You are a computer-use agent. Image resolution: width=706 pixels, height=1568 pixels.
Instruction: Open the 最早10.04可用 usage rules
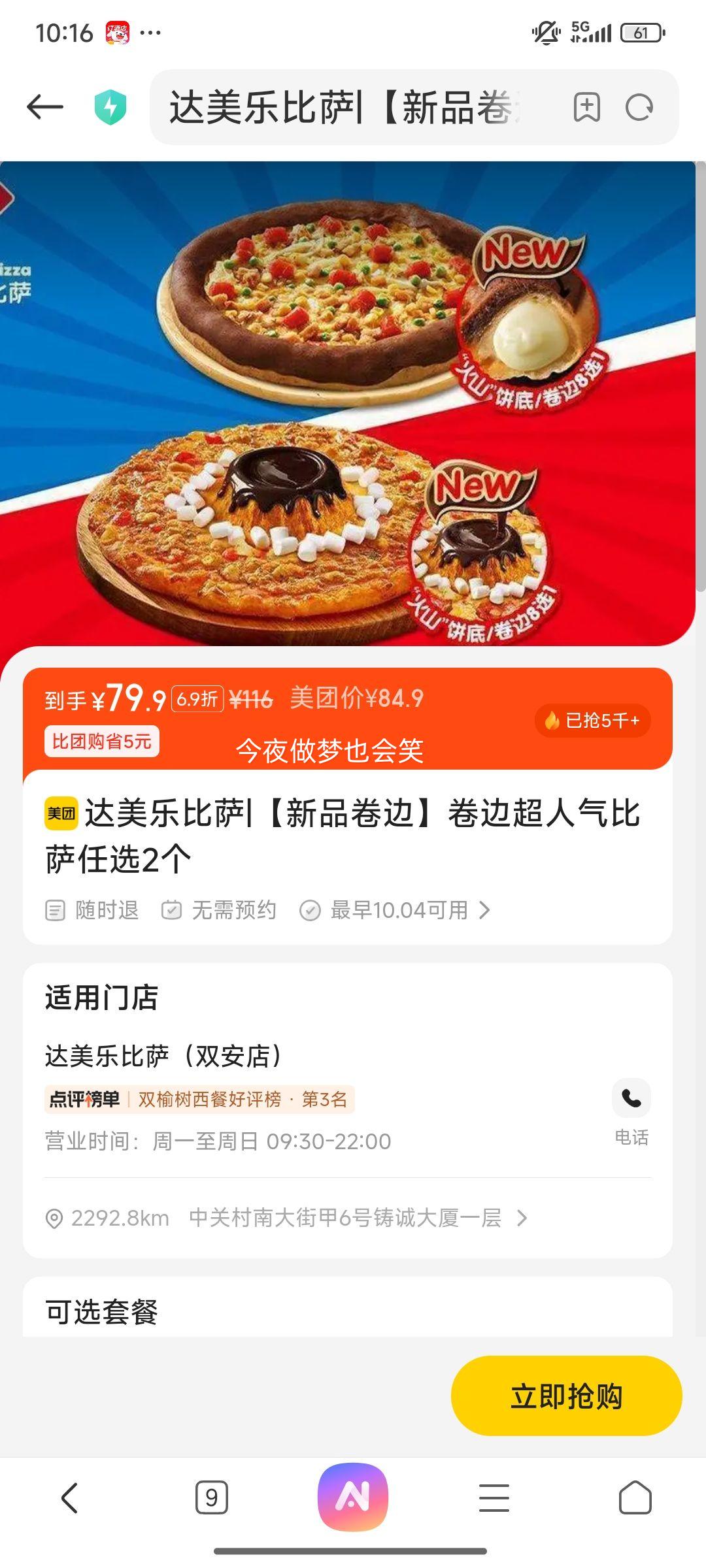(399, 910)
